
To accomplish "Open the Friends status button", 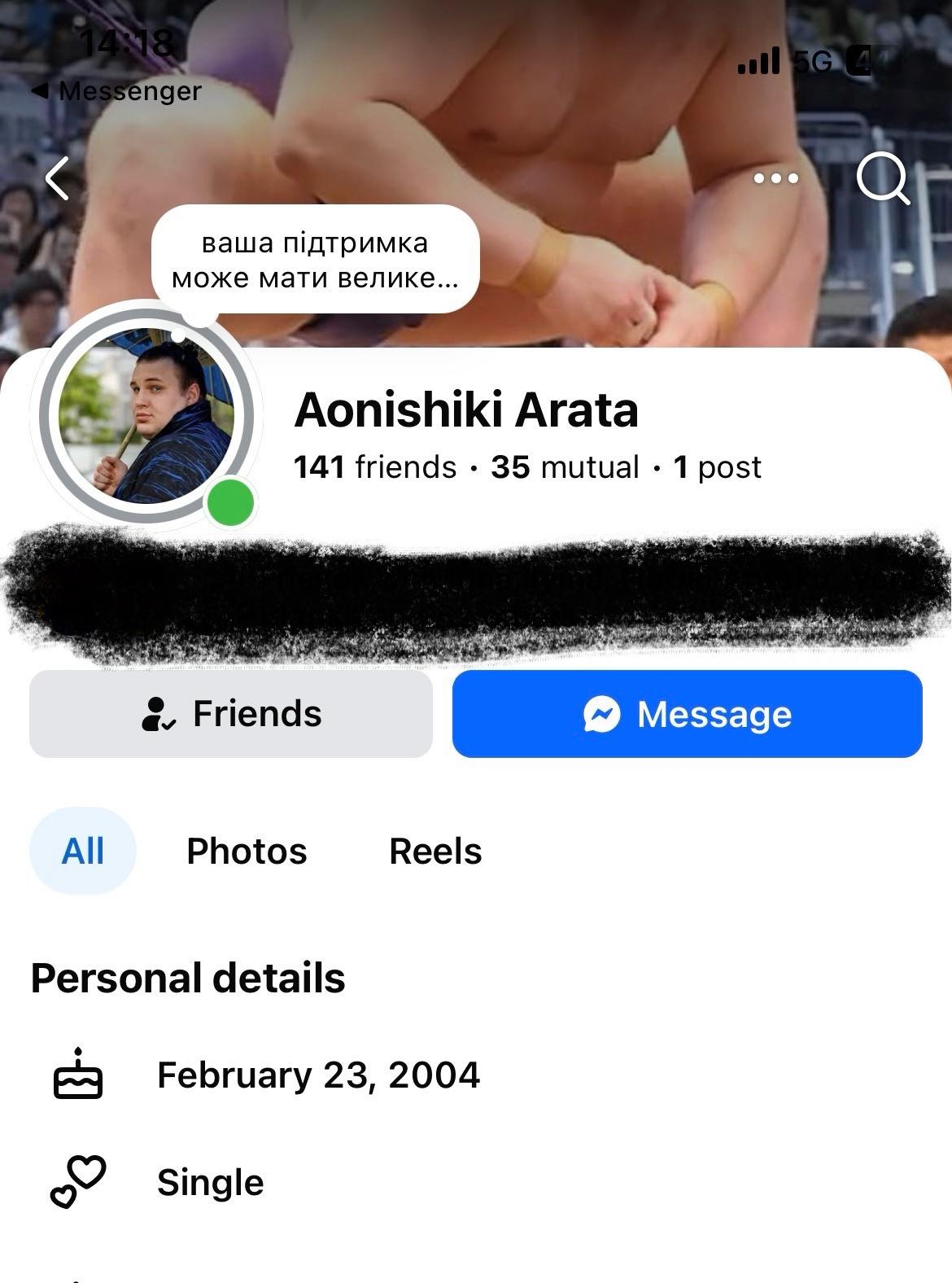I will click(231, 714).
